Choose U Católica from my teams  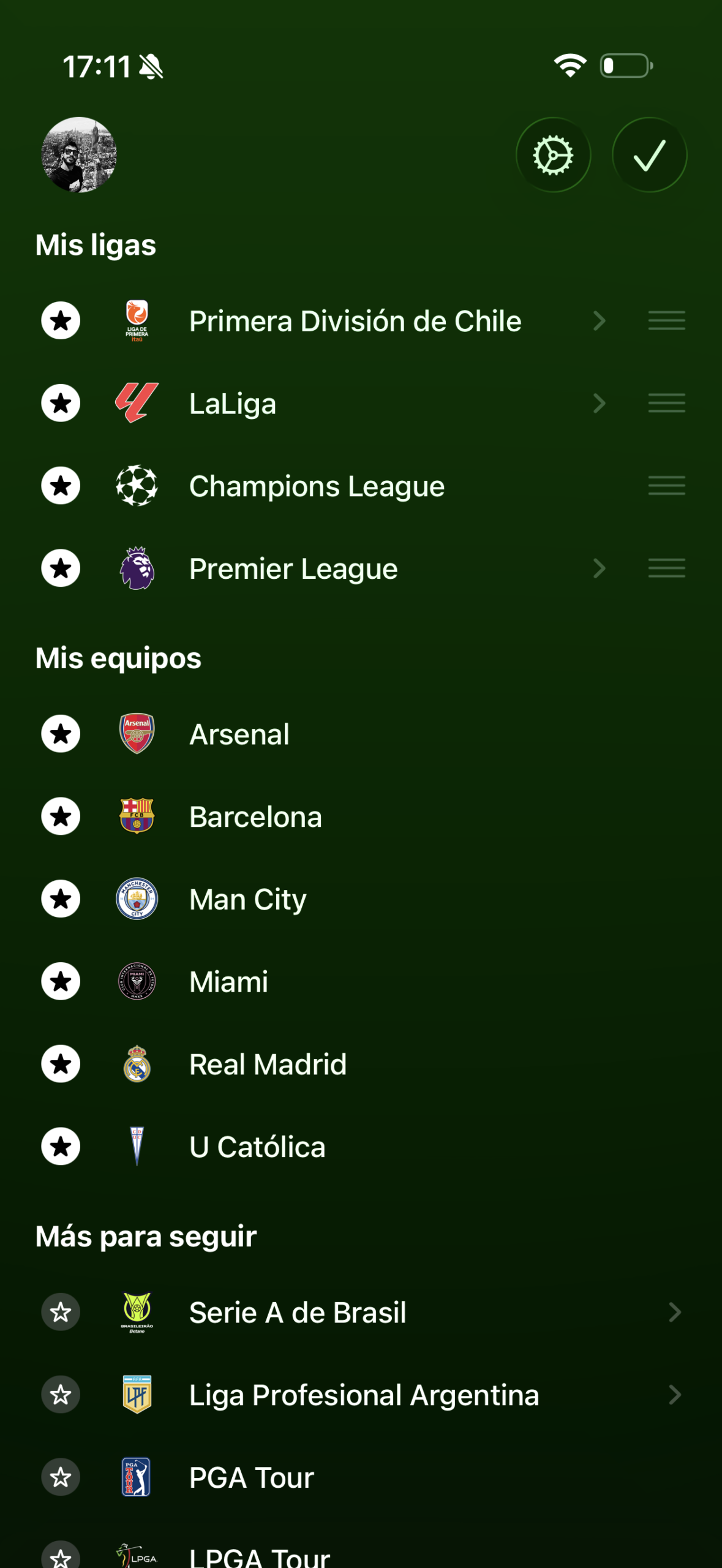[257, 1147]
